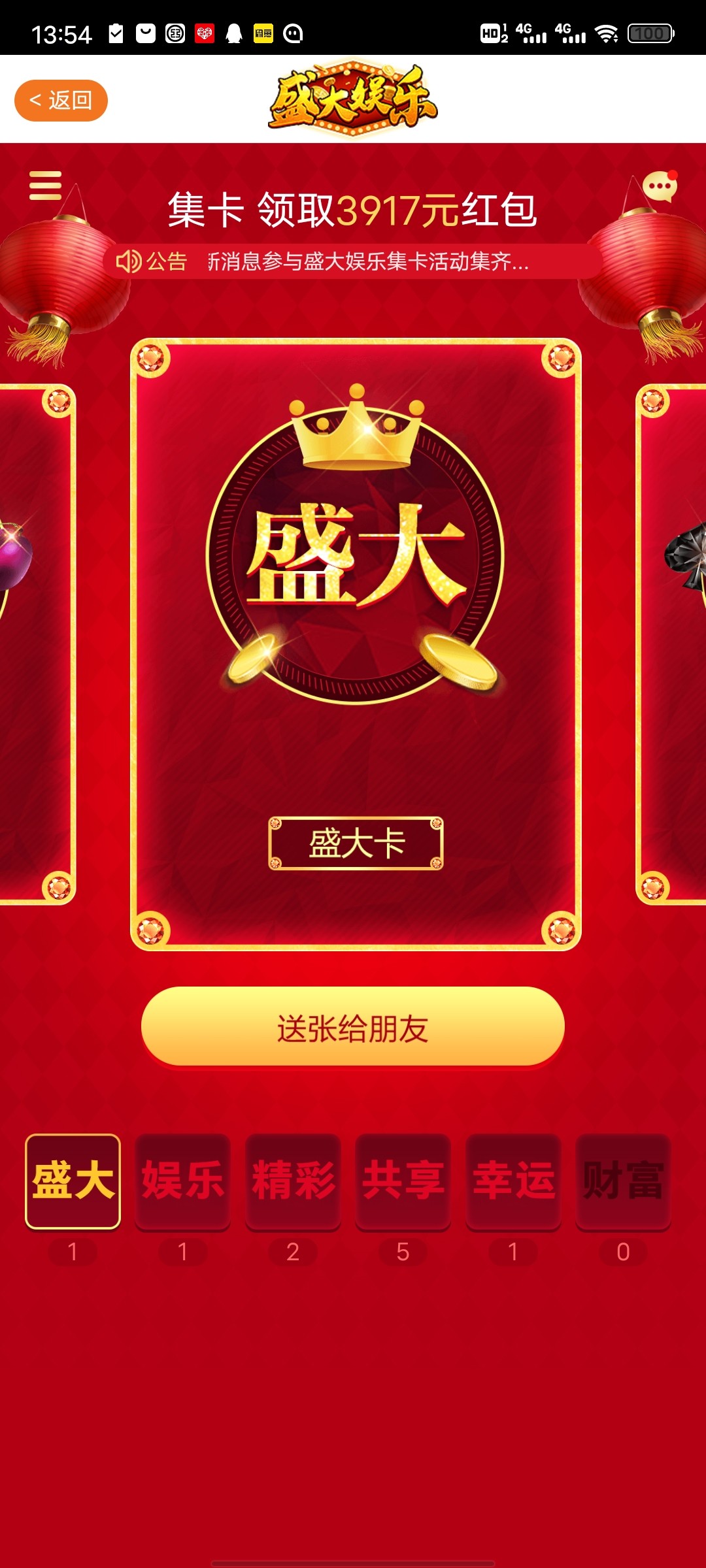Select the 精彩 card tile
This screenshot has width=706, height=1568.
tap(293, 1181)
